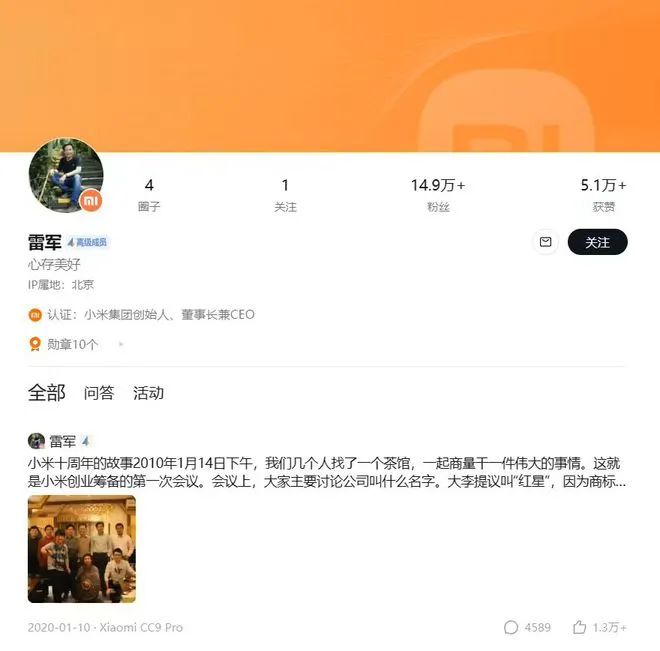Send a private message via envelope icon
The image size is (660, 651).
coord(545,242)
